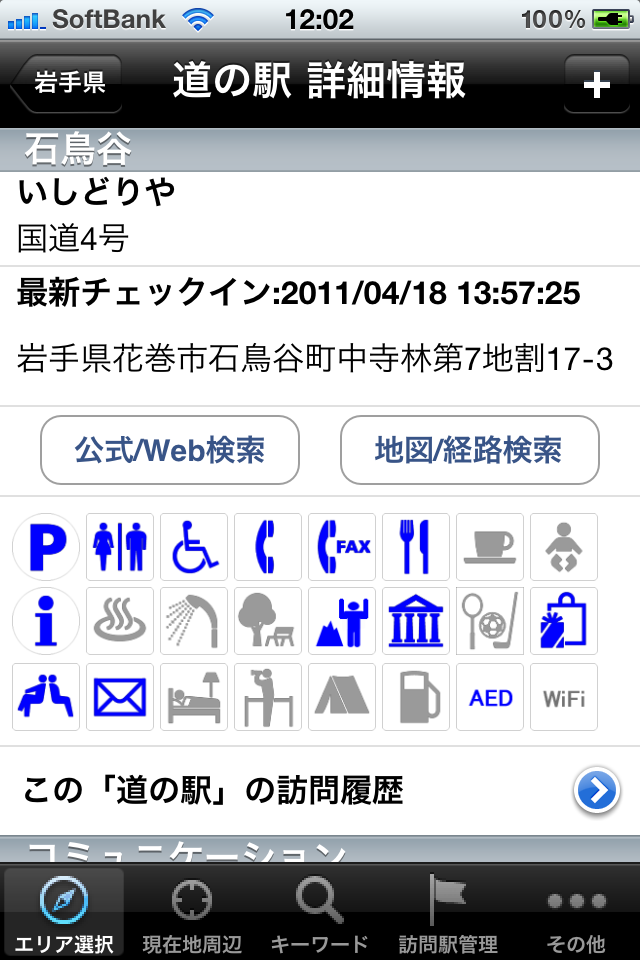The width and height of the screenshot is (640, 960).
Task: Open その他 tab
Action: point(576,914)
